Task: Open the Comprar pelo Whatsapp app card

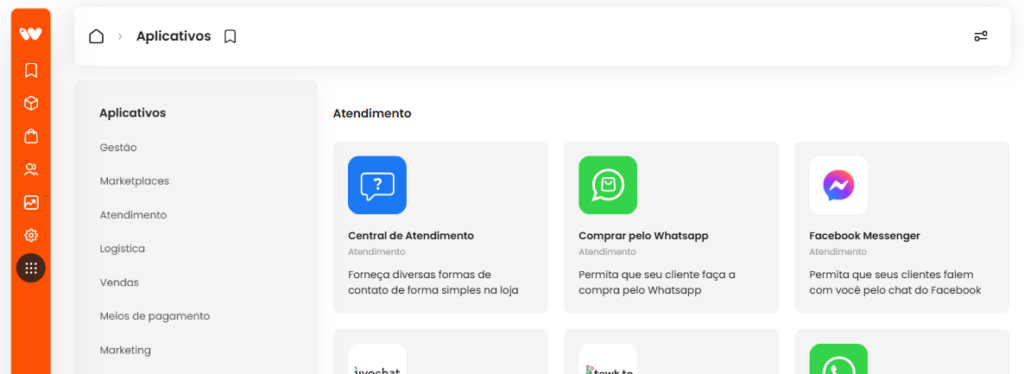Action: tap(671, 227)
